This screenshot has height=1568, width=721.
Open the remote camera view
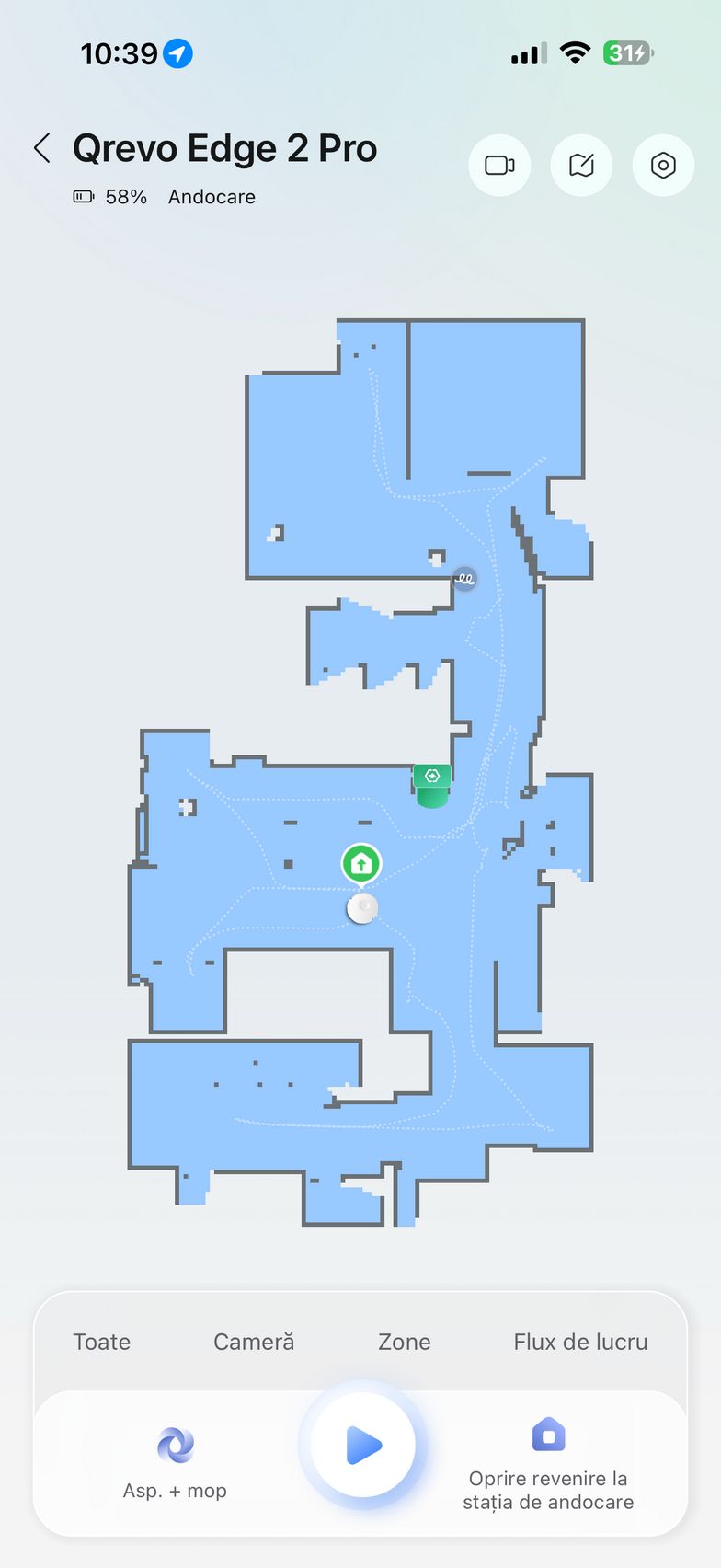[499, 166]
